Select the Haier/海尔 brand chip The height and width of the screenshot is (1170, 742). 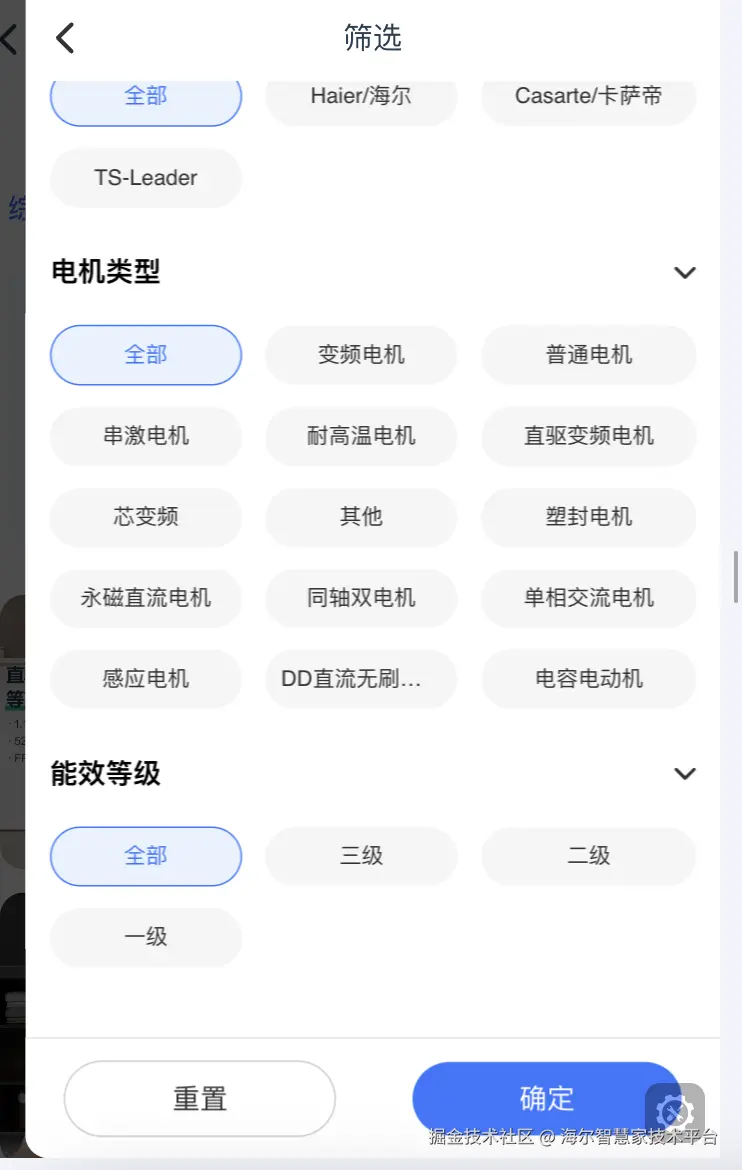coord(361,96)
